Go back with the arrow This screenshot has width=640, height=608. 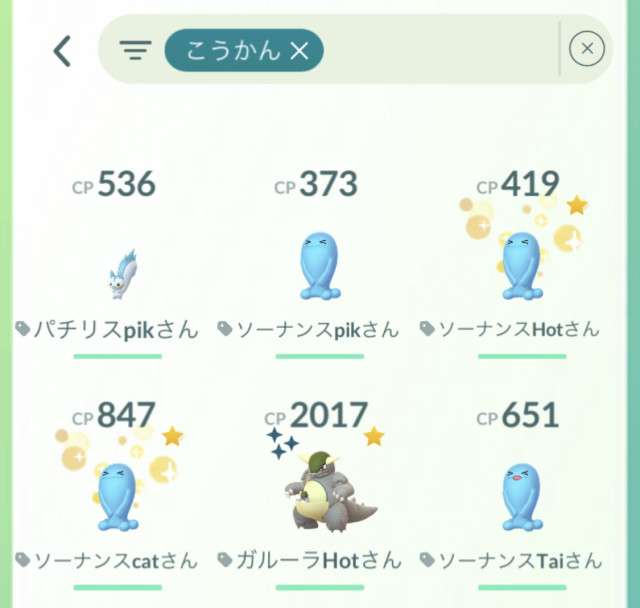pyautogui.click(x=63, y=50)
